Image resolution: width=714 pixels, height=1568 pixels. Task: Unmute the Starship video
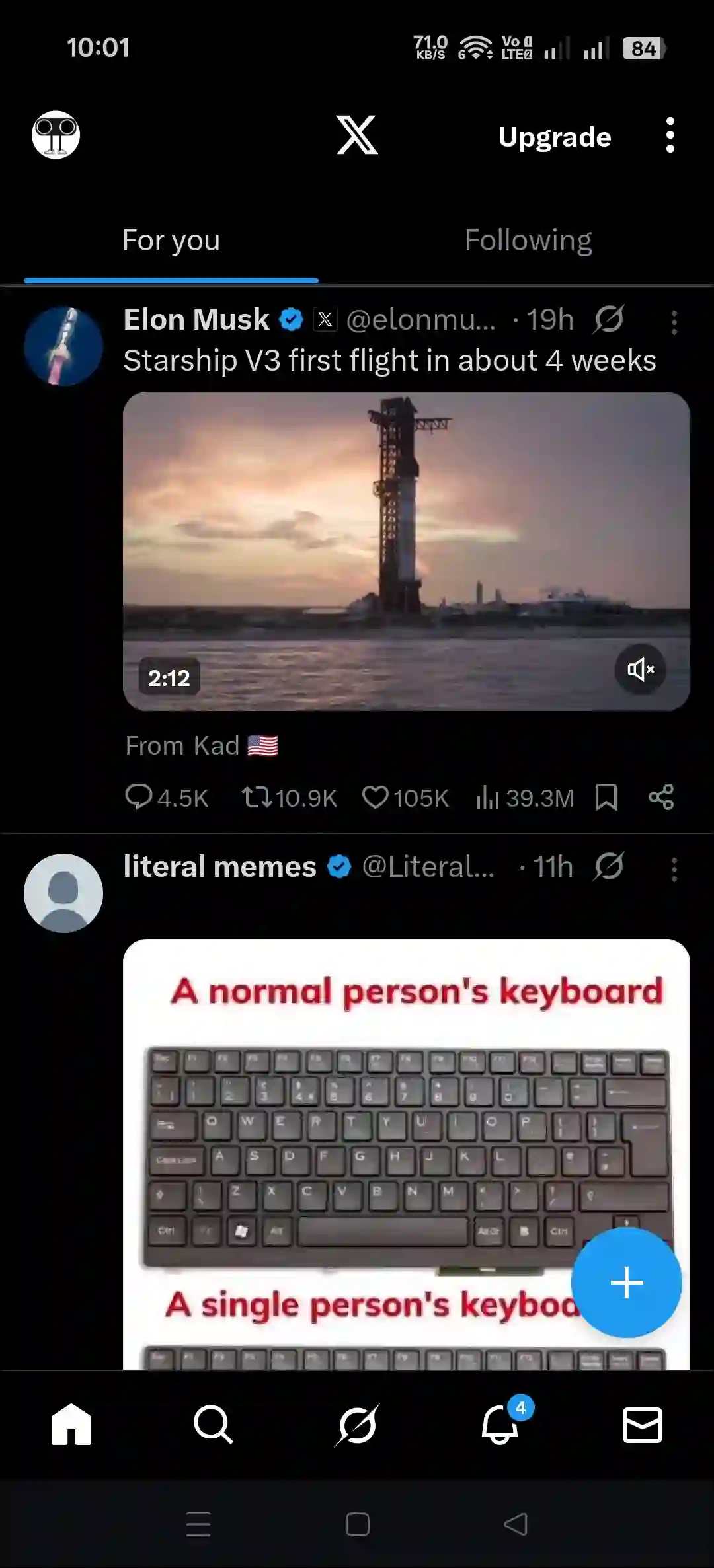[640, 670]
